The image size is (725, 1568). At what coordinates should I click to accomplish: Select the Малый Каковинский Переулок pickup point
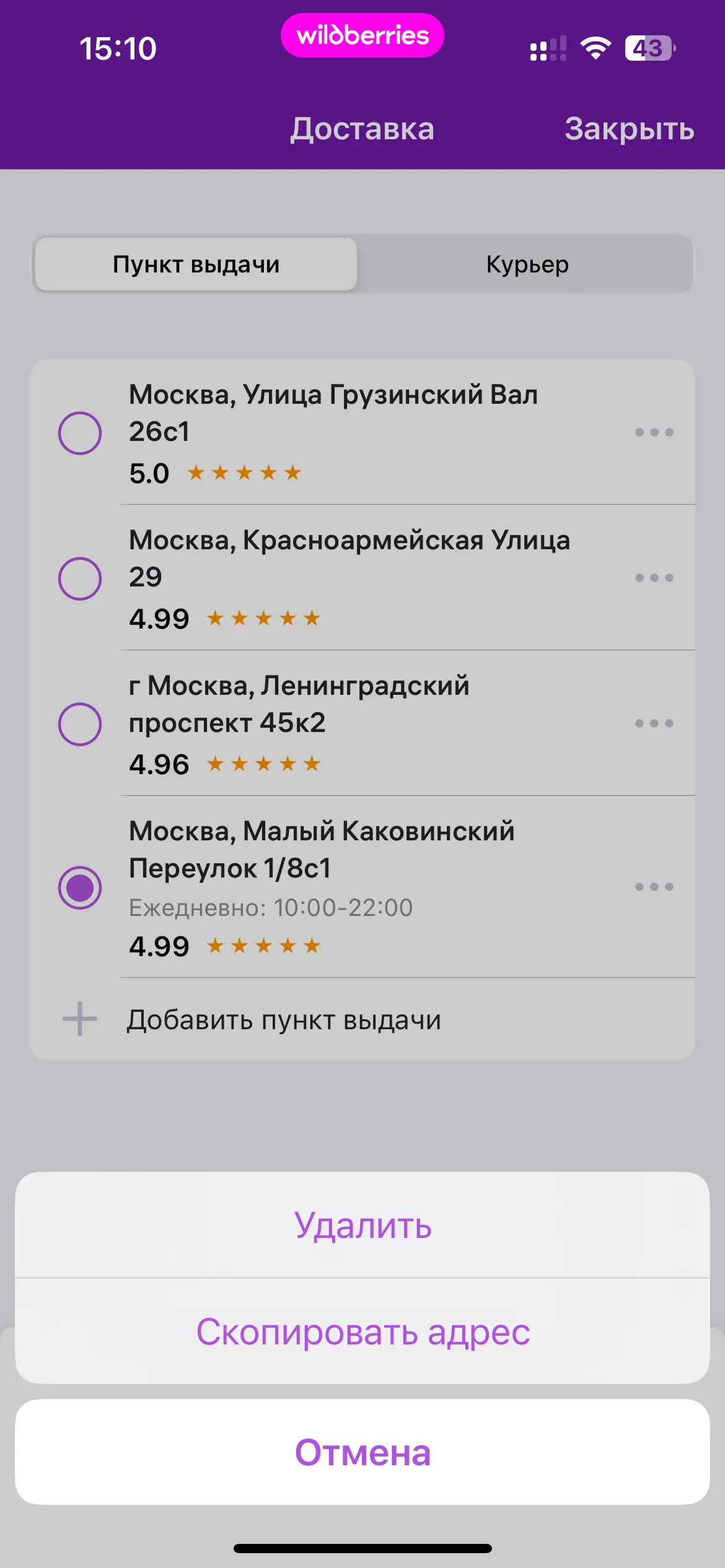coord(80,887)
